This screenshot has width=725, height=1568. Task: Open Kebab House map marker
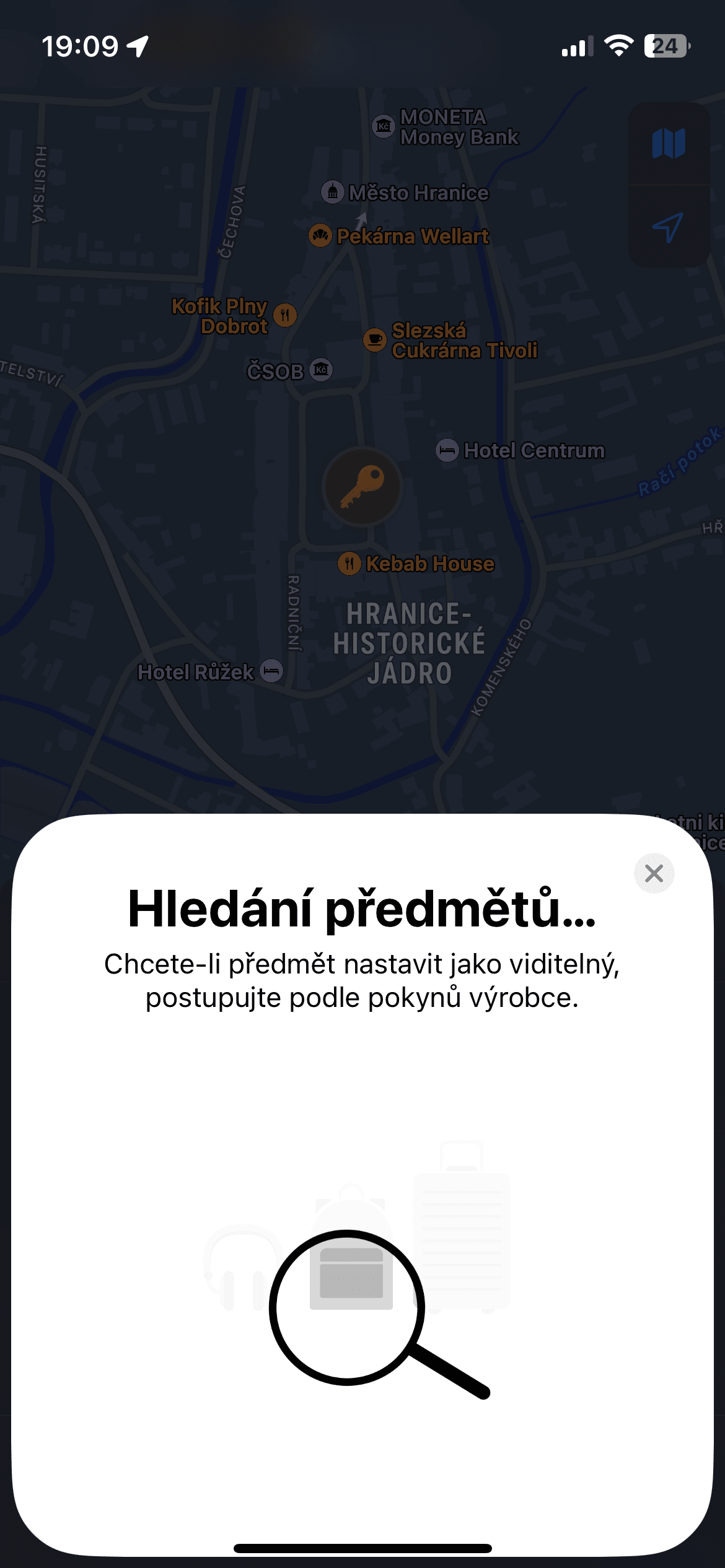coord(349,564)
